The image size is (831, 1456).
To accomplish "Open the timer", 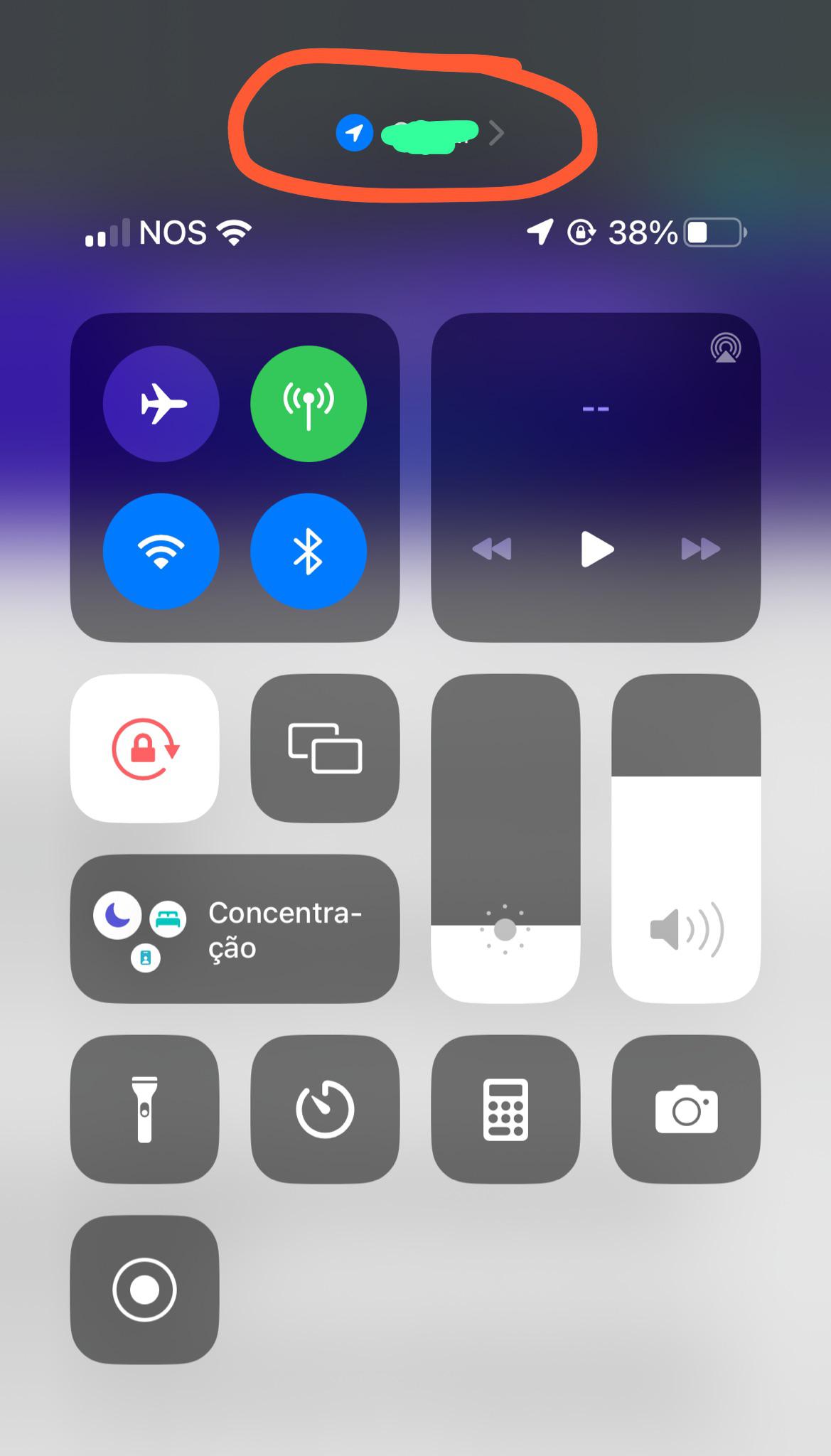I will (325, 1109).
